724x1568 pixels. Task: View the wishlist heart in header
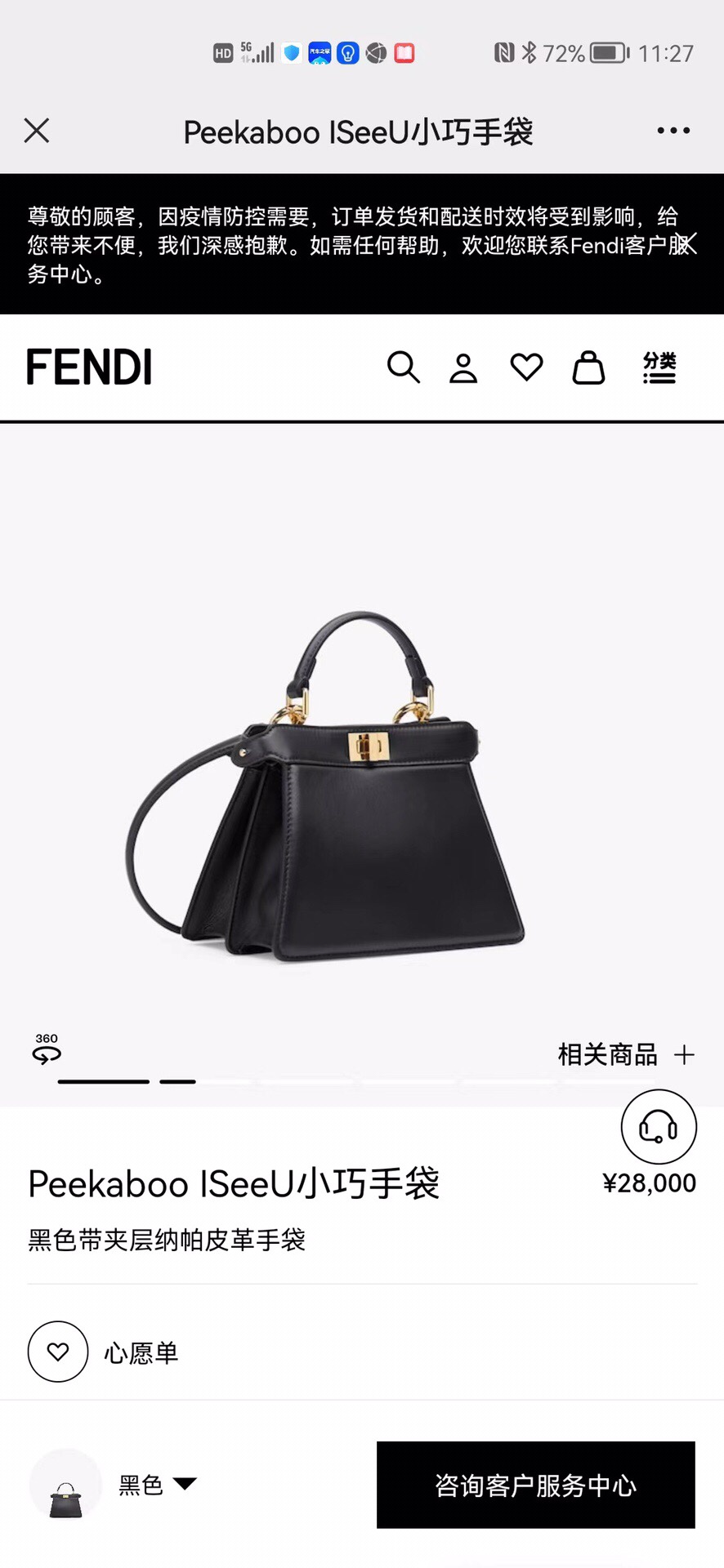point(526,367)
